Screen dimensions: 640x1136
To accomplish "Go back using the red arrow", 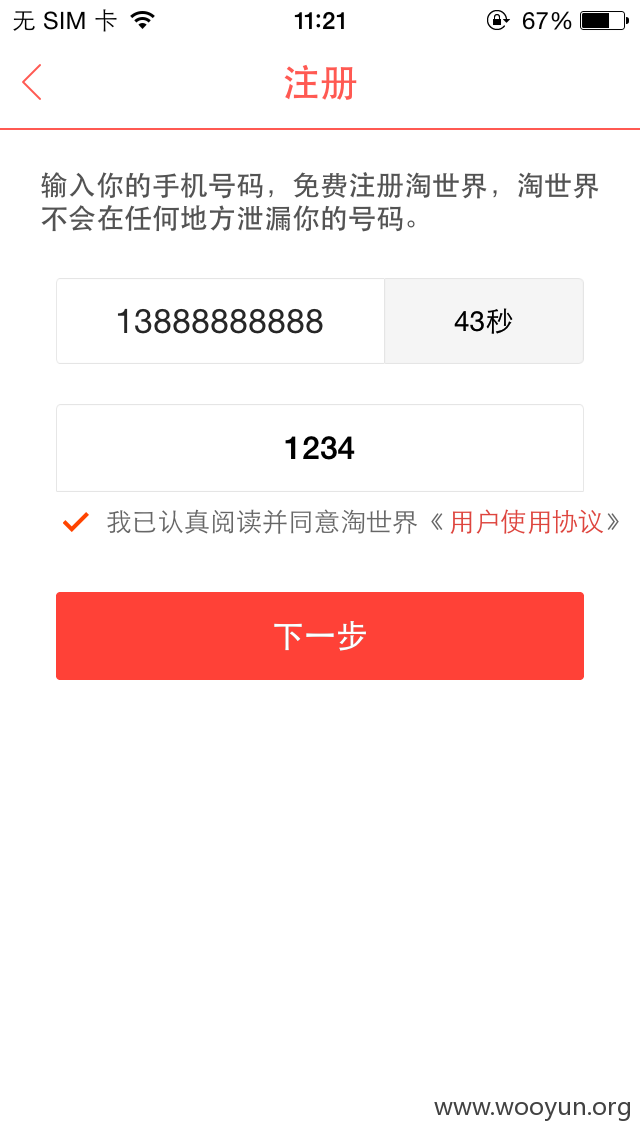I will tap(32, 82).
